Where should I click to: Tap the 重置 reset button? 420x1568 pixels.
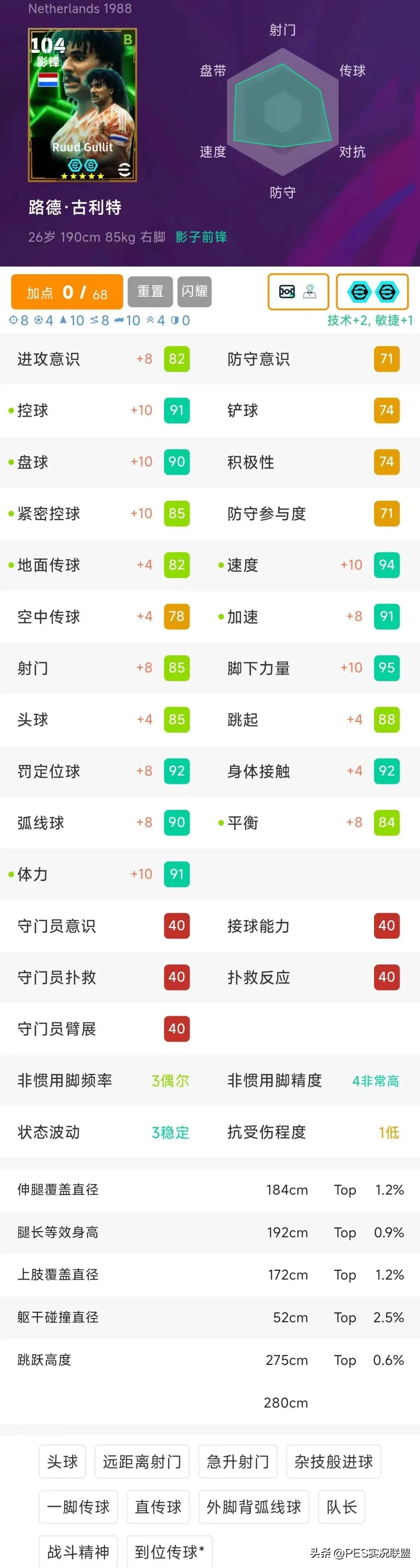coord(150,292)
